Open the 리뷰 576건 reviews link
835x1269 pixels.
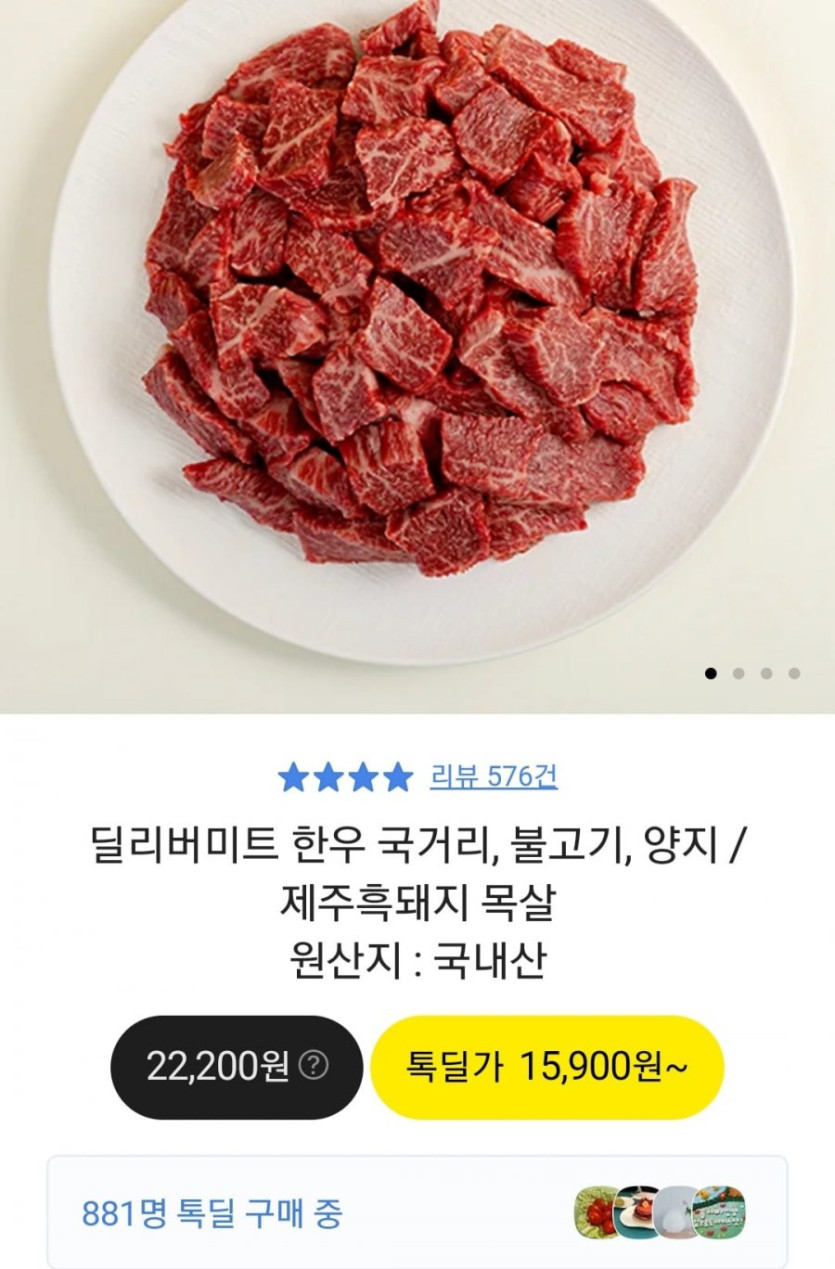point(493,776)
